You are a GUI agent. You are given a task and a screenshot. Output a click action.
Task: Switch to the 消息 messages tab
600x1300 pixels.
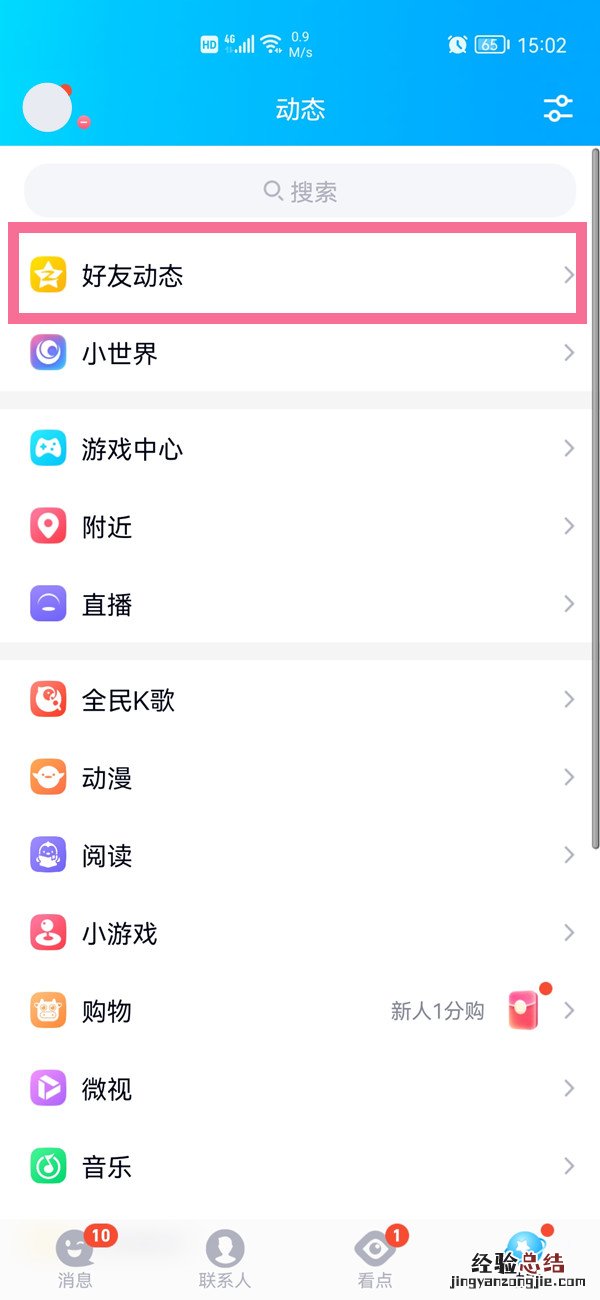(76, 1258)
